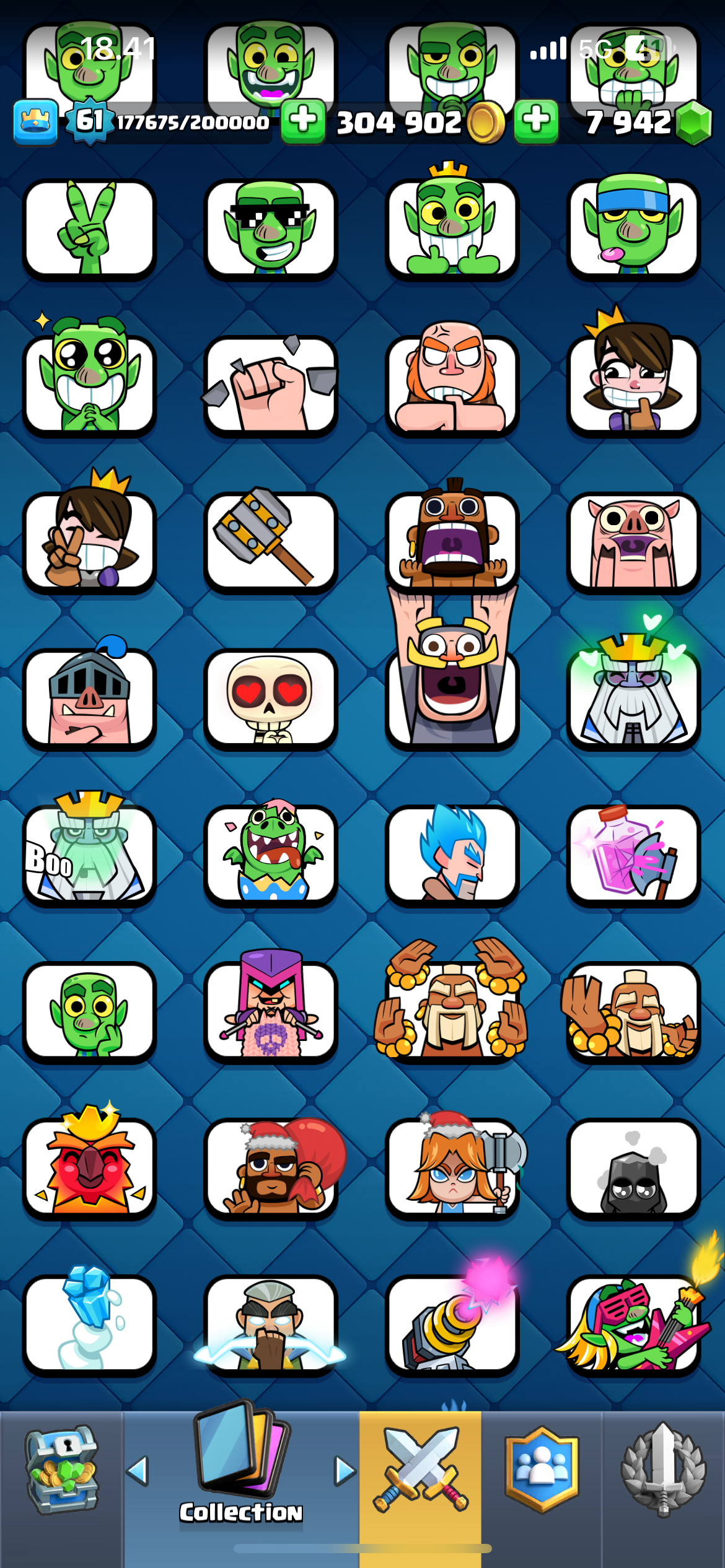Select the skeleton with heart eyes emote
The height and width of the screenshot is (1568, 725).
coord(270,698)
